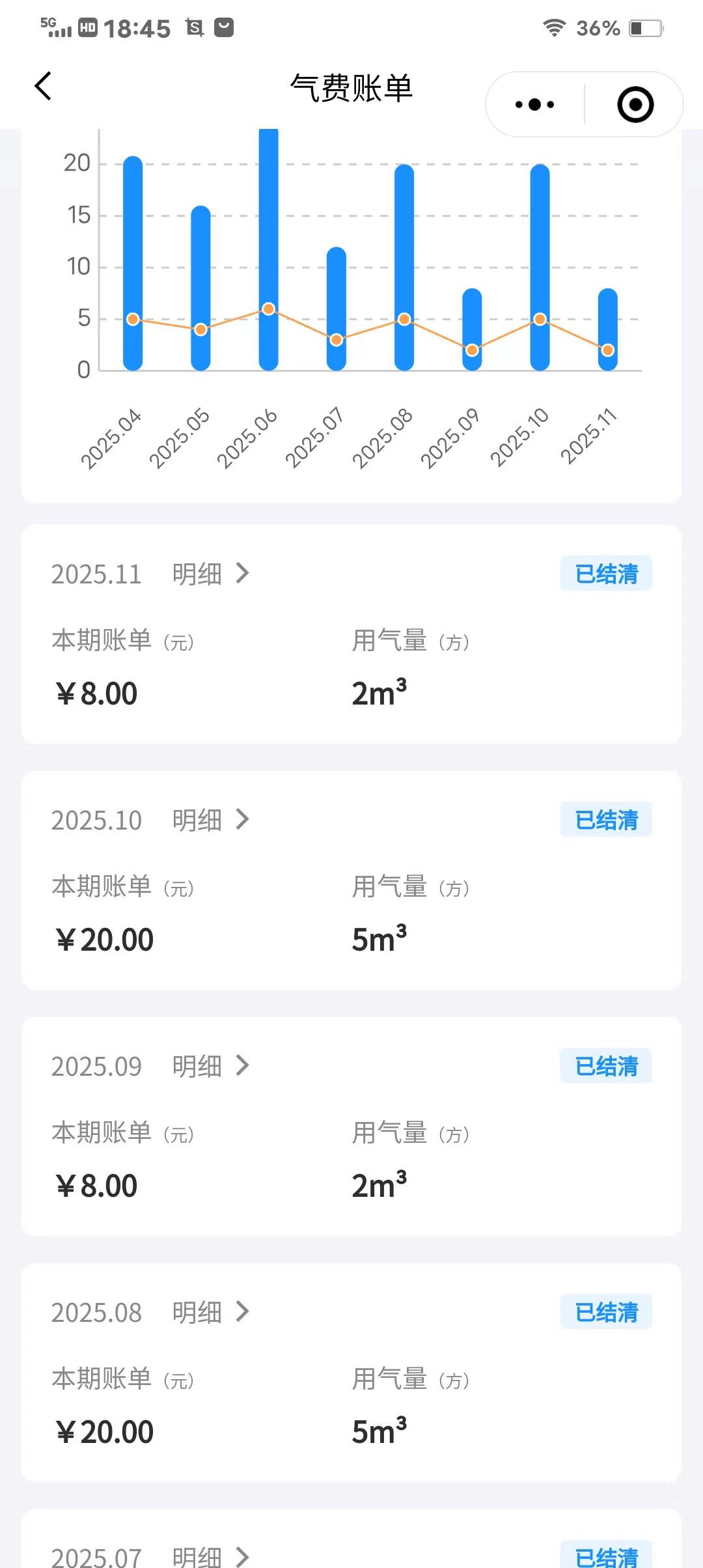Viewport: 703px width, 1568px height.
Task: Open 明细 for the 2025.11 bill
Action: [x=210, y=574]
